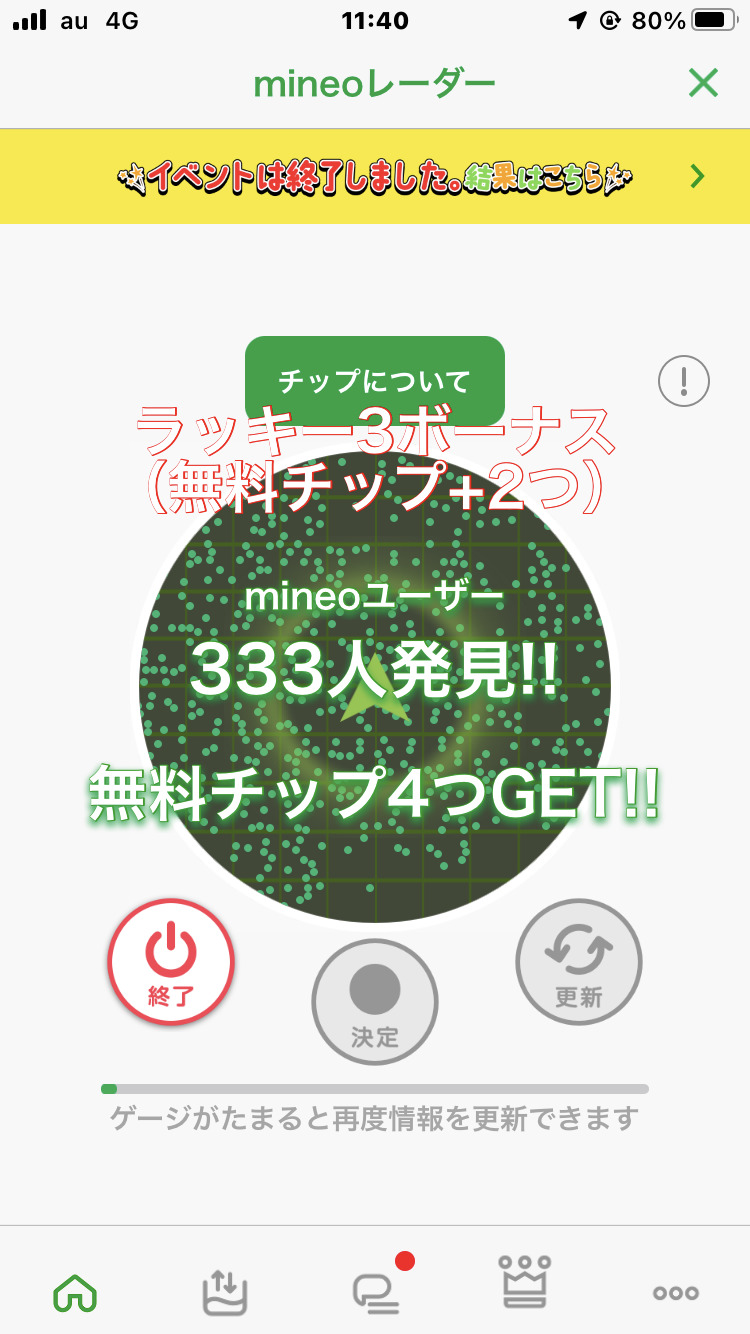Viewport: 750px width, 1334px height.
Task: Tap the チップについて button
Action: (x=374, y=380)
